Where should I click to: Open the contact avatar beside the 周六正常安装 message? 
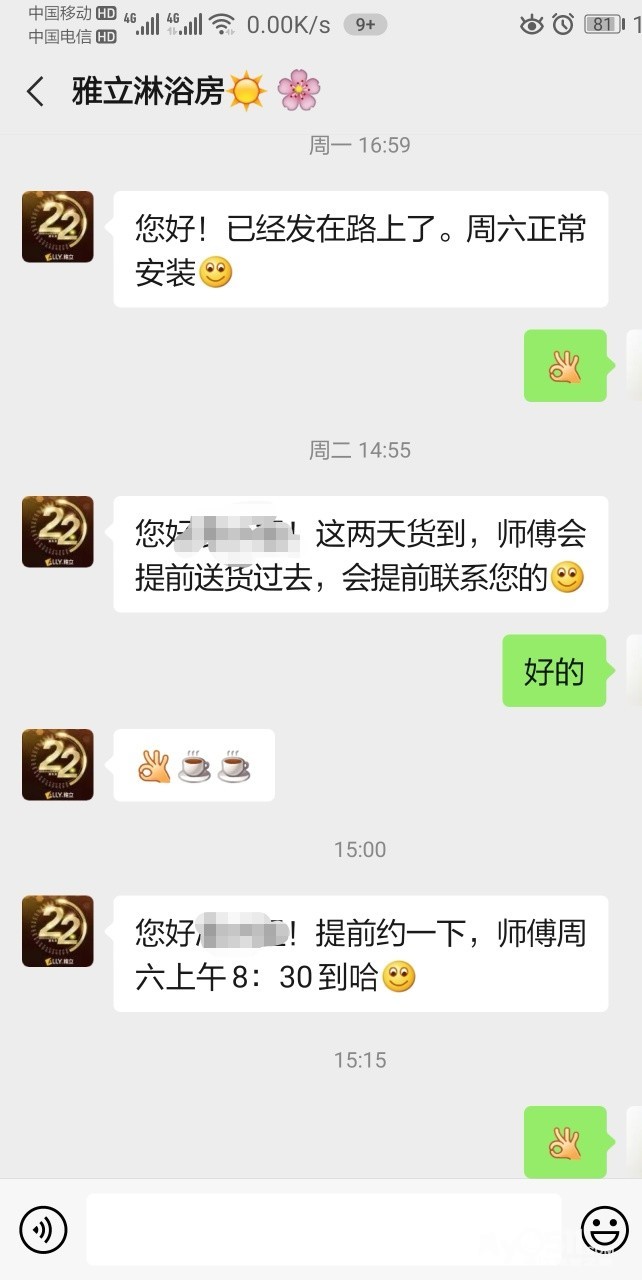[58, 227]
